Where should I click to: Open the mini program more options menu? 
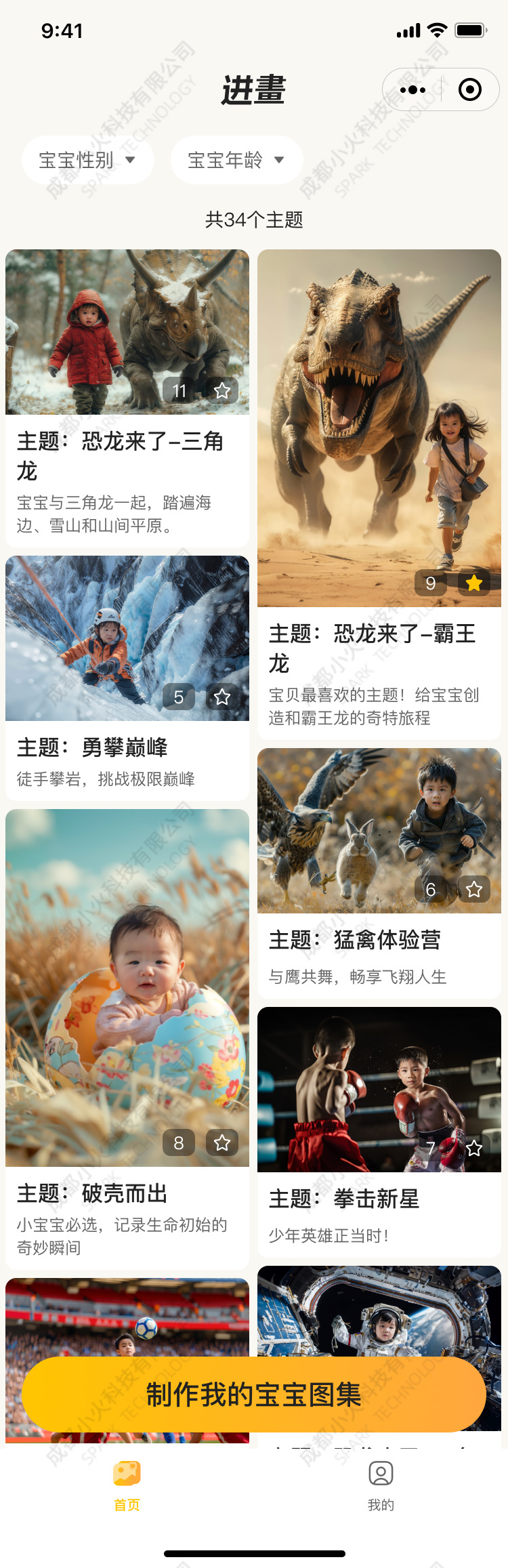412,89
